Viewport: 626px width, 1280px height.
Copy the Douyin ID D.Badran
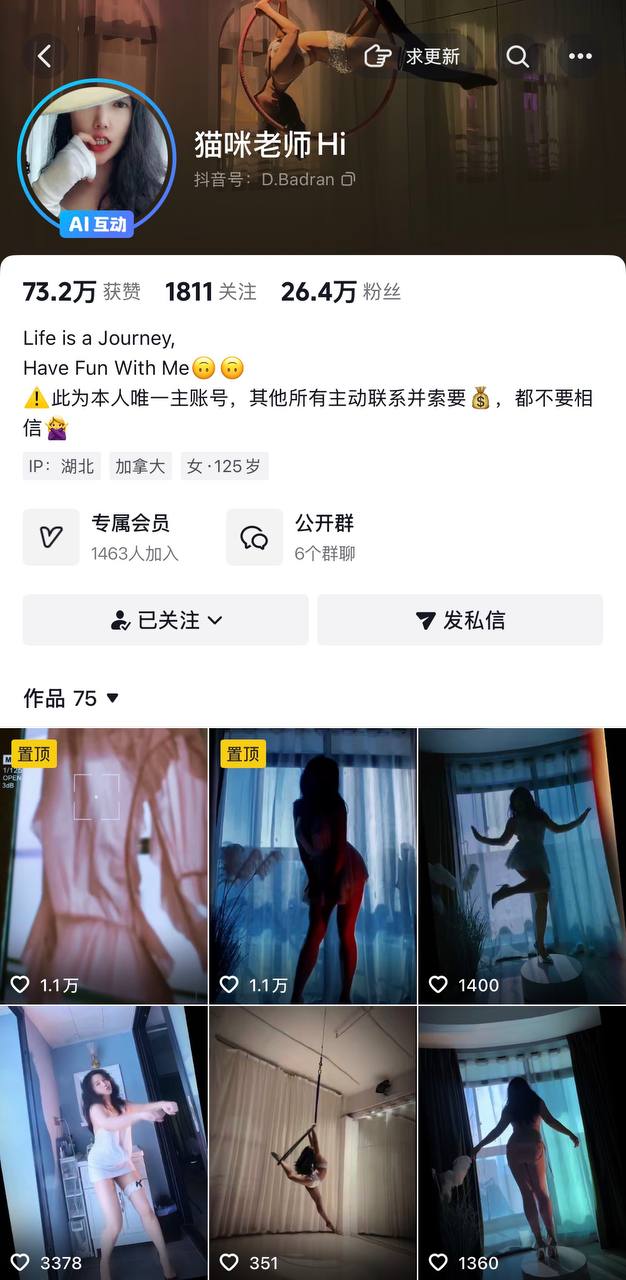[348, 180]
